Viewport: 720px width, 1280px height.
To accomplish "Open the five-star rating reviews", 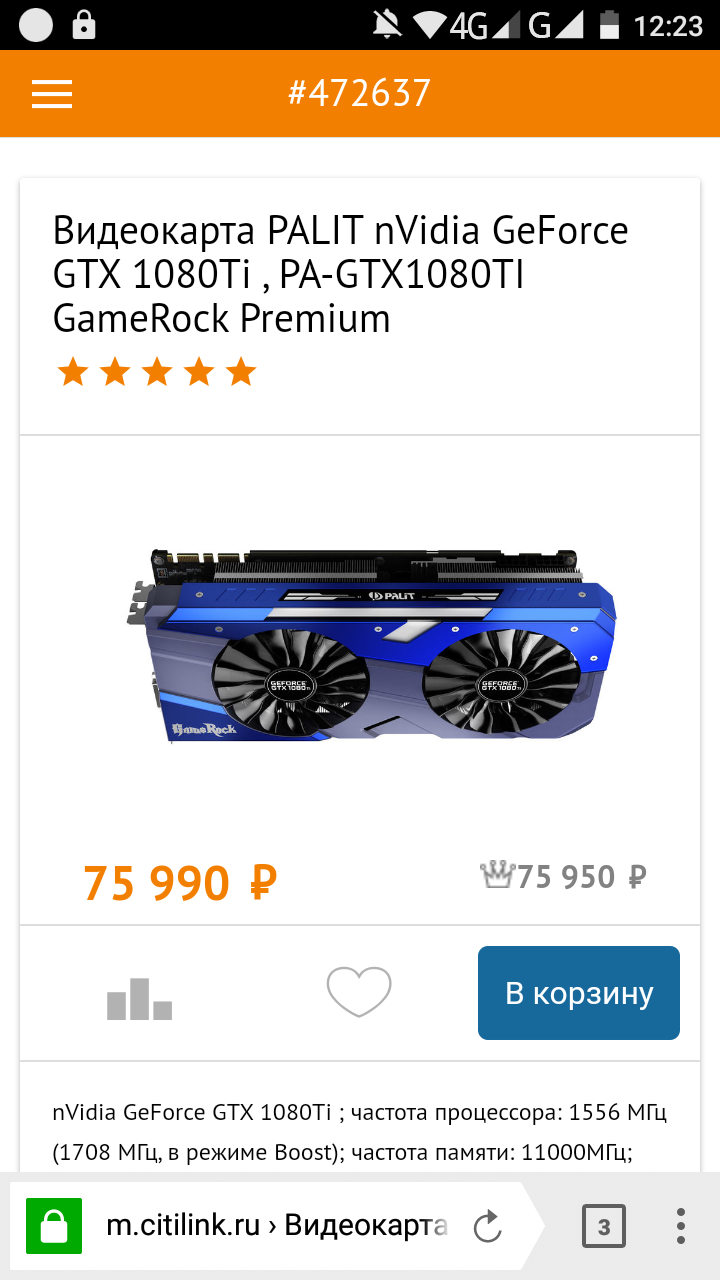I will (157, 373).
